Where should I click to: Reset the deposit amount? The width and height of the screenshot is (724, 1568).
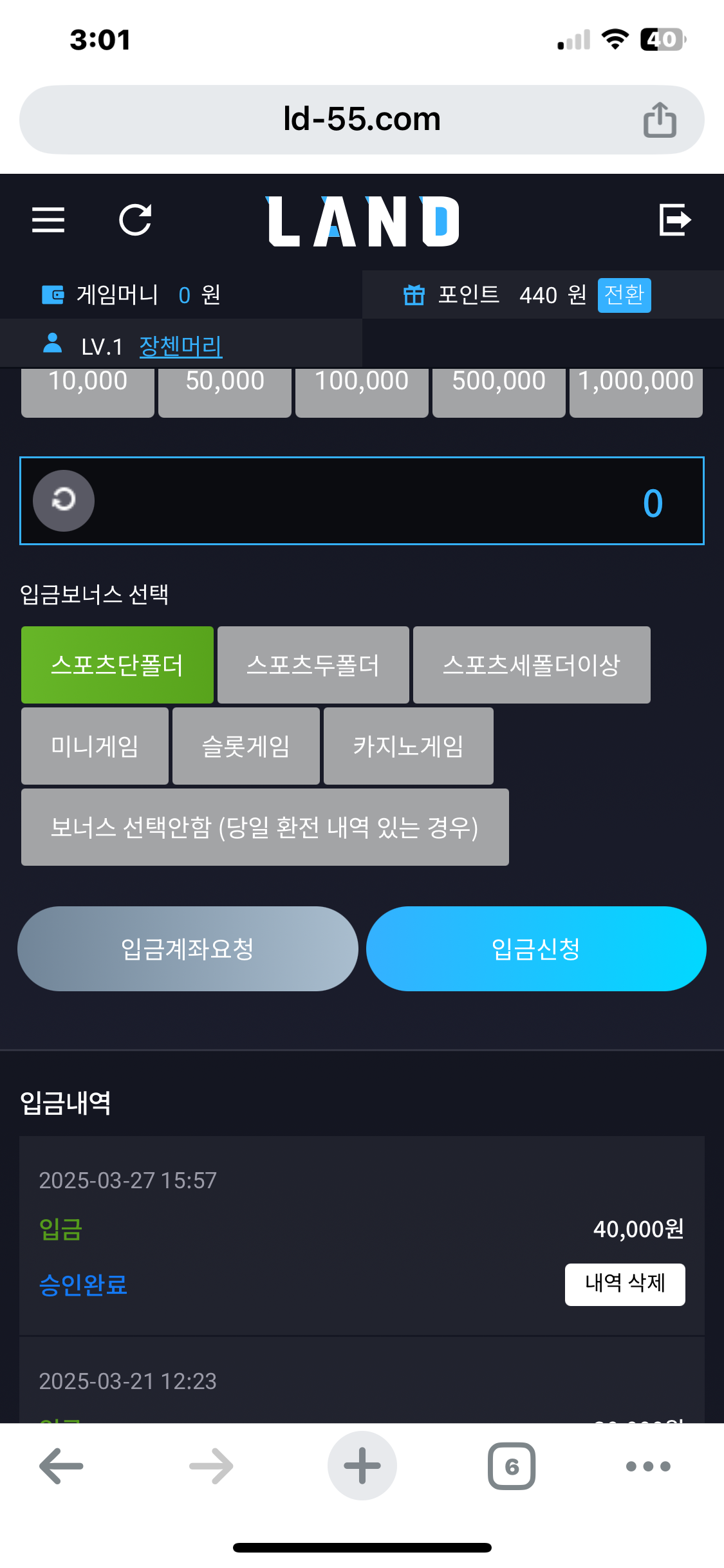[64, 501]
